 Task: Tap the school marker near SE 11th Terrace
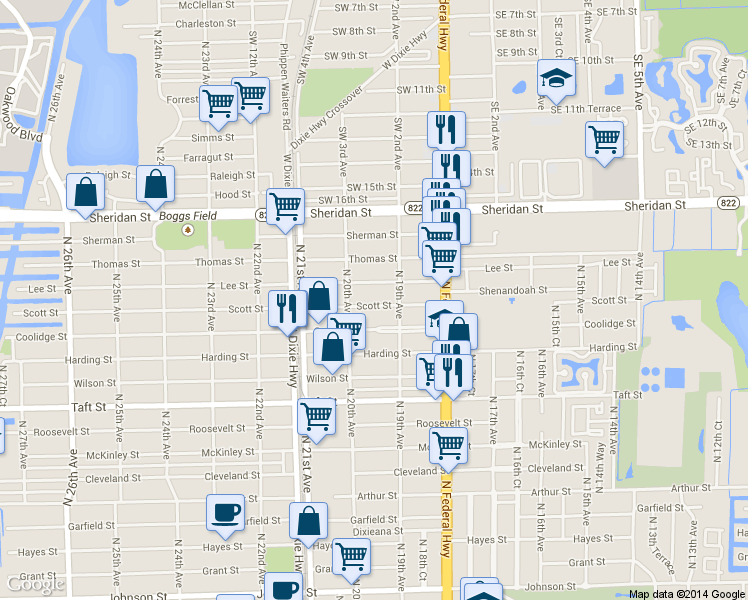tap(551, 78)
